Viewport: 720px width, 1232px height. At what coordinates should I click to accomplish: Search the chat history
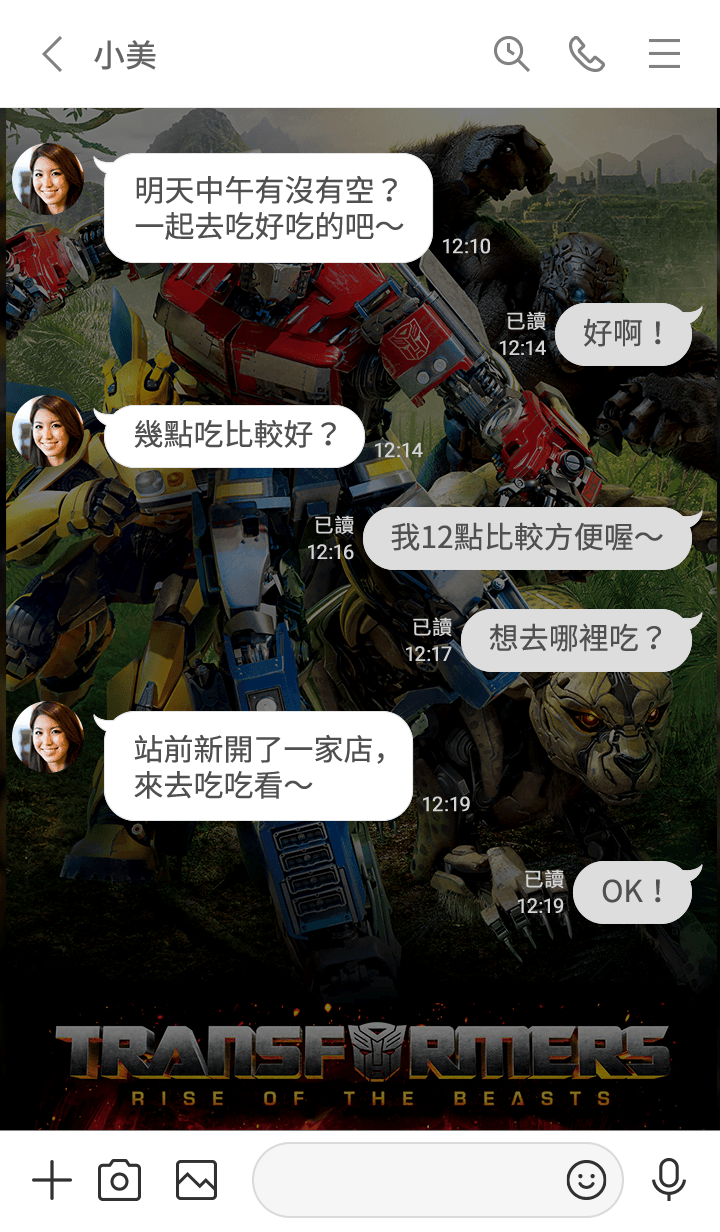[511, 54]
